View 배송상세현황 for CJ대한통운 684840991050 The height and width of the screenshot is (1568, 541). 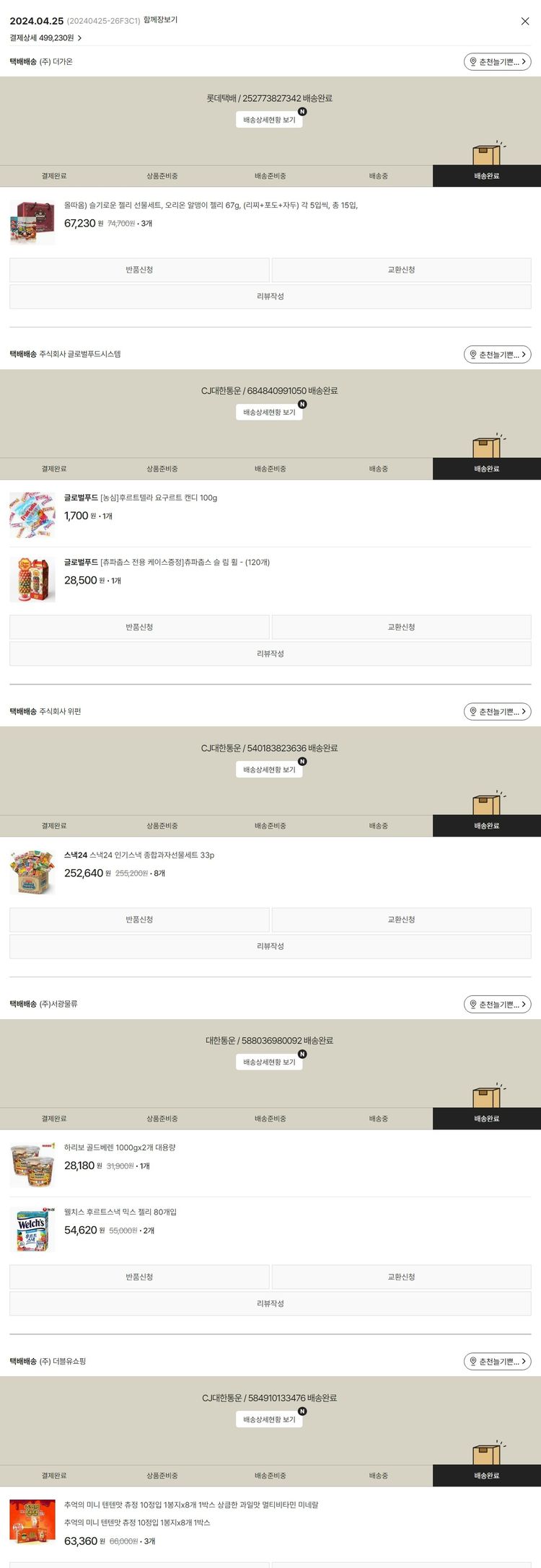269,413
